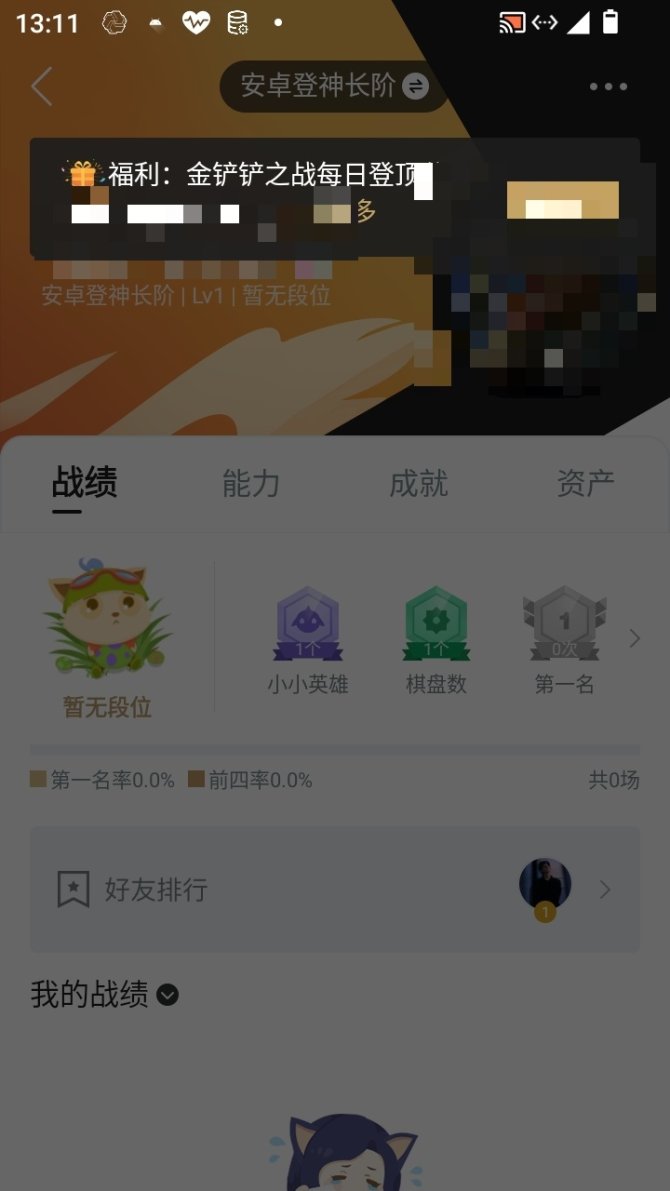Screen dimensions: 670x1191
Task: Go back using the top-left arrow
Action: point(42,87)
